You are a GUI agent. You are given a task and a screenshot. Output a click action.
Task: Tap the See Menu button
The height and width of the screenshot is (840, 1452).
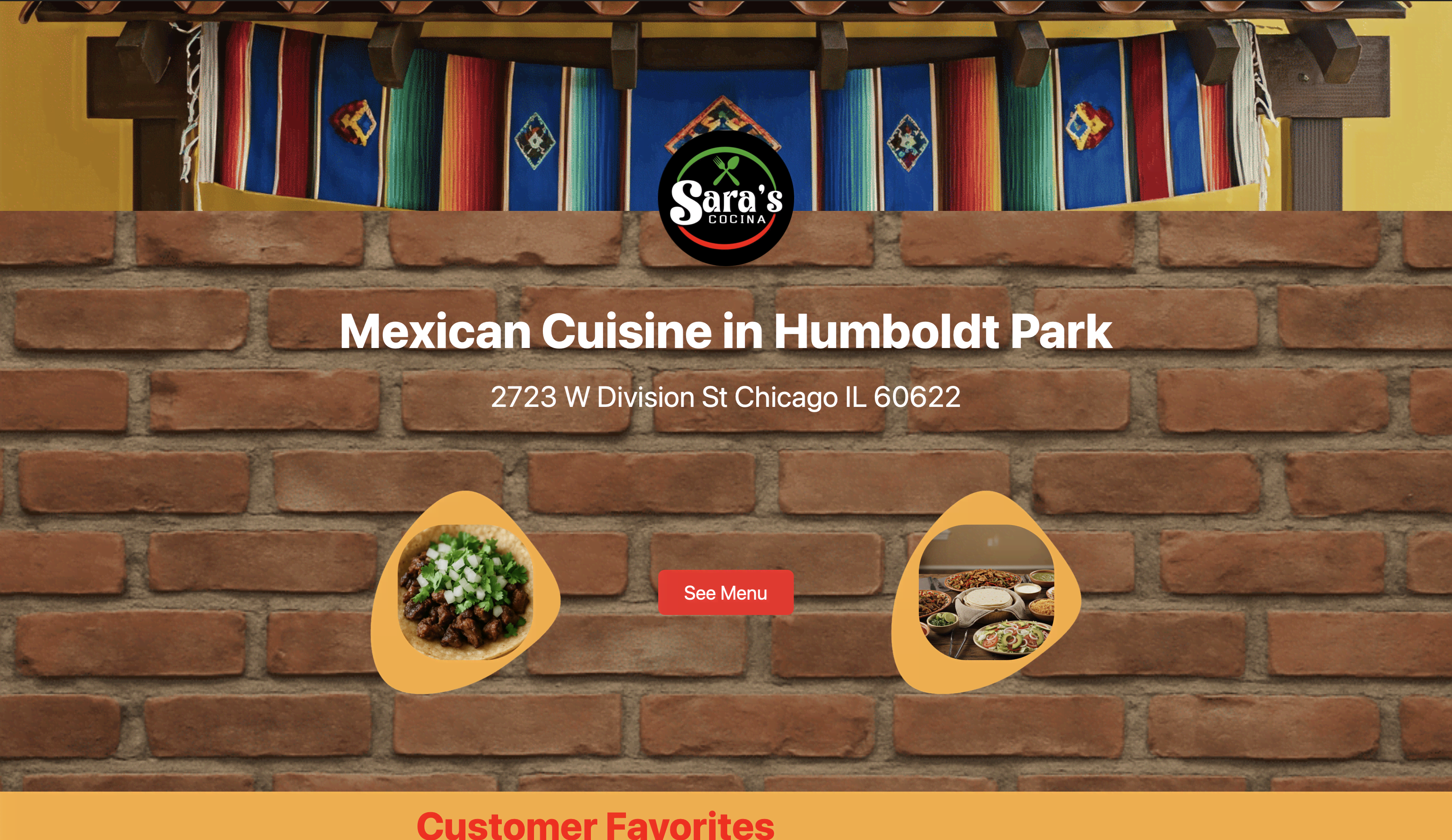726,592
